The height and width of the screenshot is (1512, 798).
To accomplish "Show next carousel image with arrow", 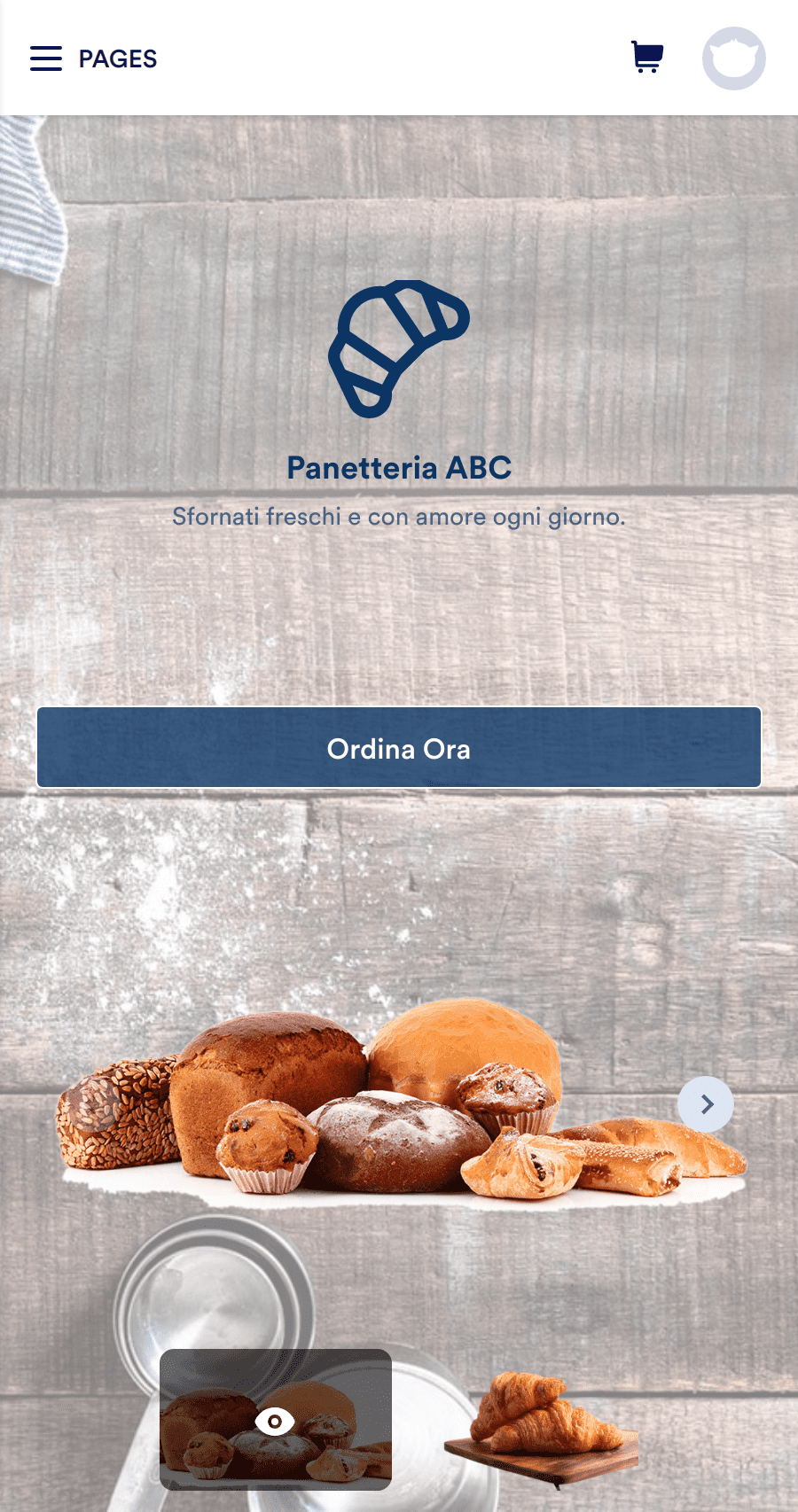I will point(706,1104).
